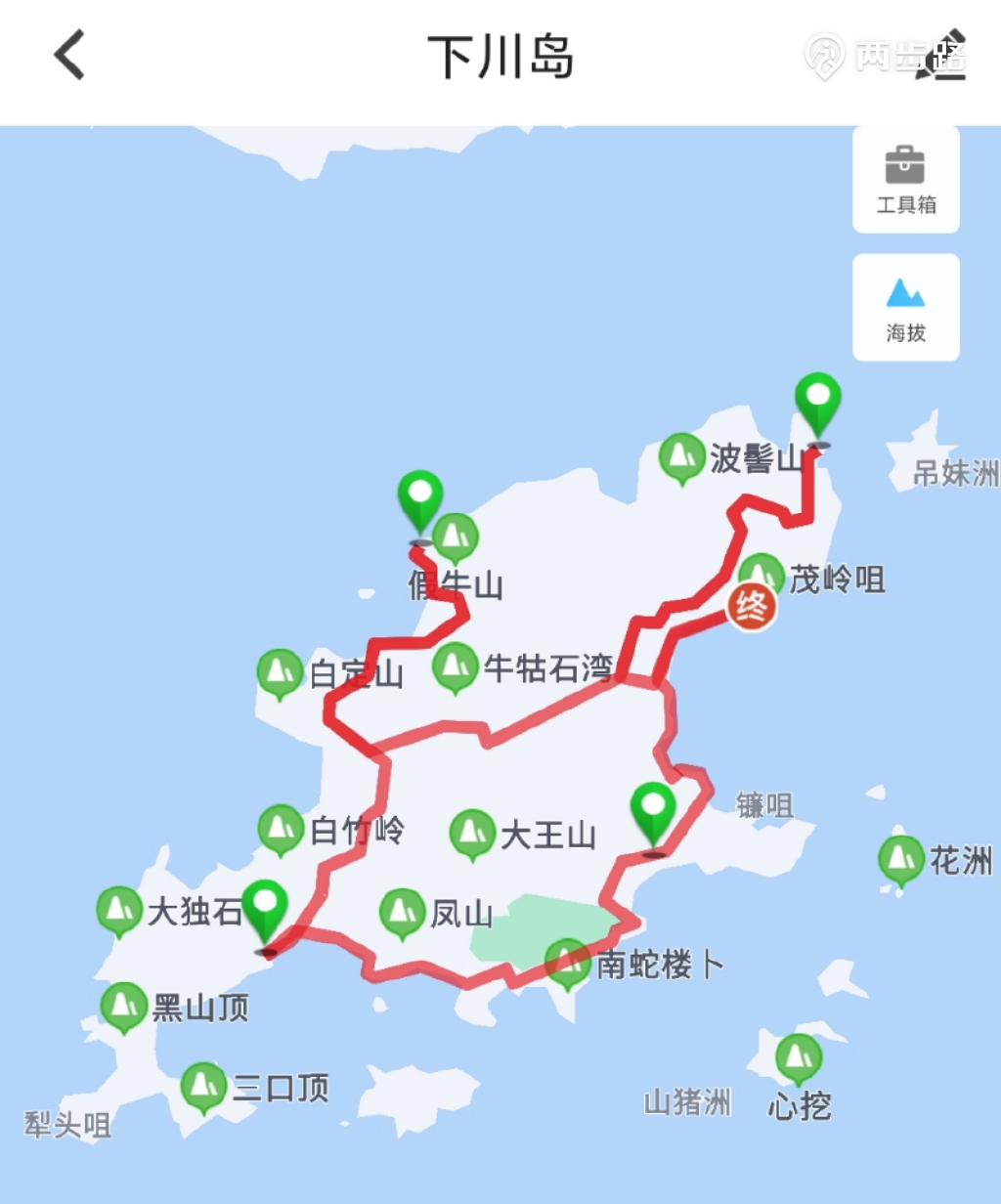This screenshot has height=1204, width=1001.
Task: Select the 波髻山 mountain marker
Action: click(x=682, y=453)
